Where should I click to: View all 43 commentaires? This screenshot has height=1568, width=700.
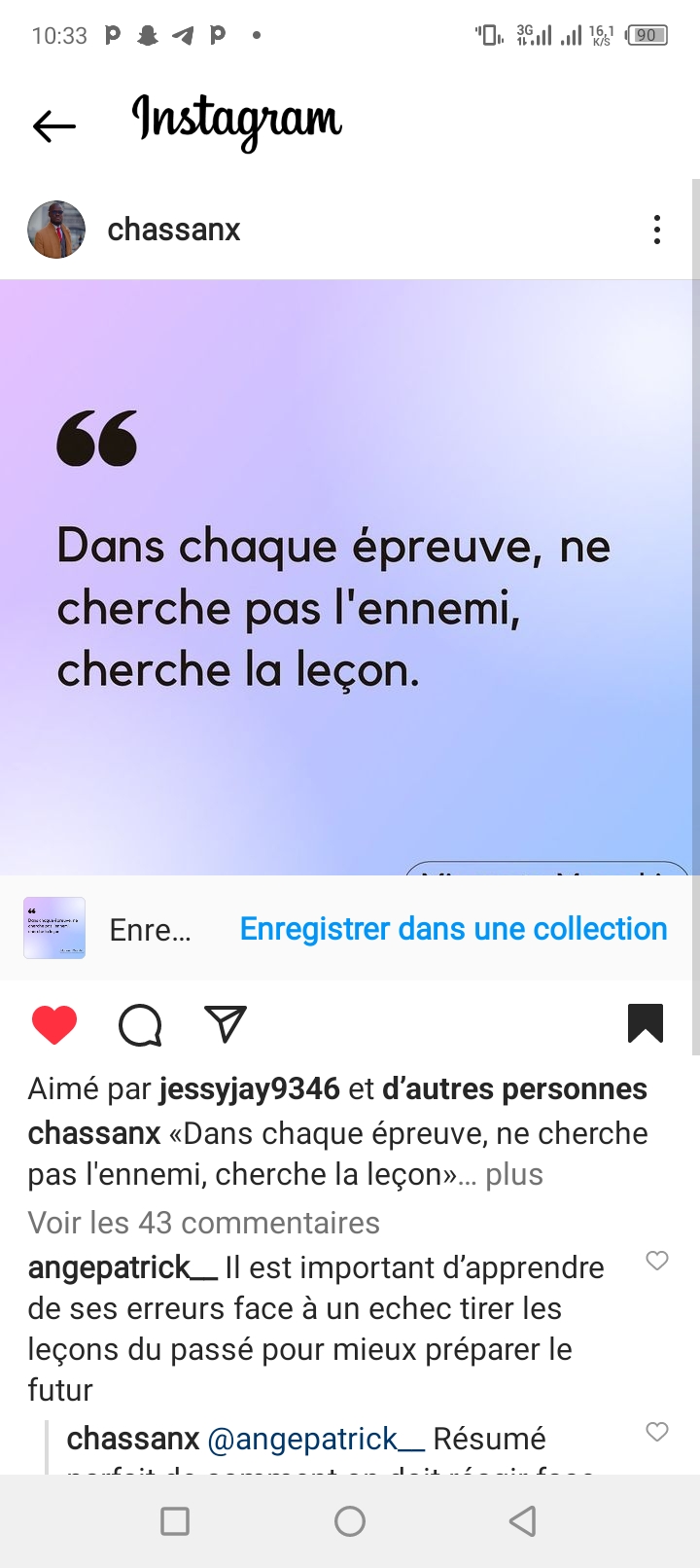click(203, 1223)
